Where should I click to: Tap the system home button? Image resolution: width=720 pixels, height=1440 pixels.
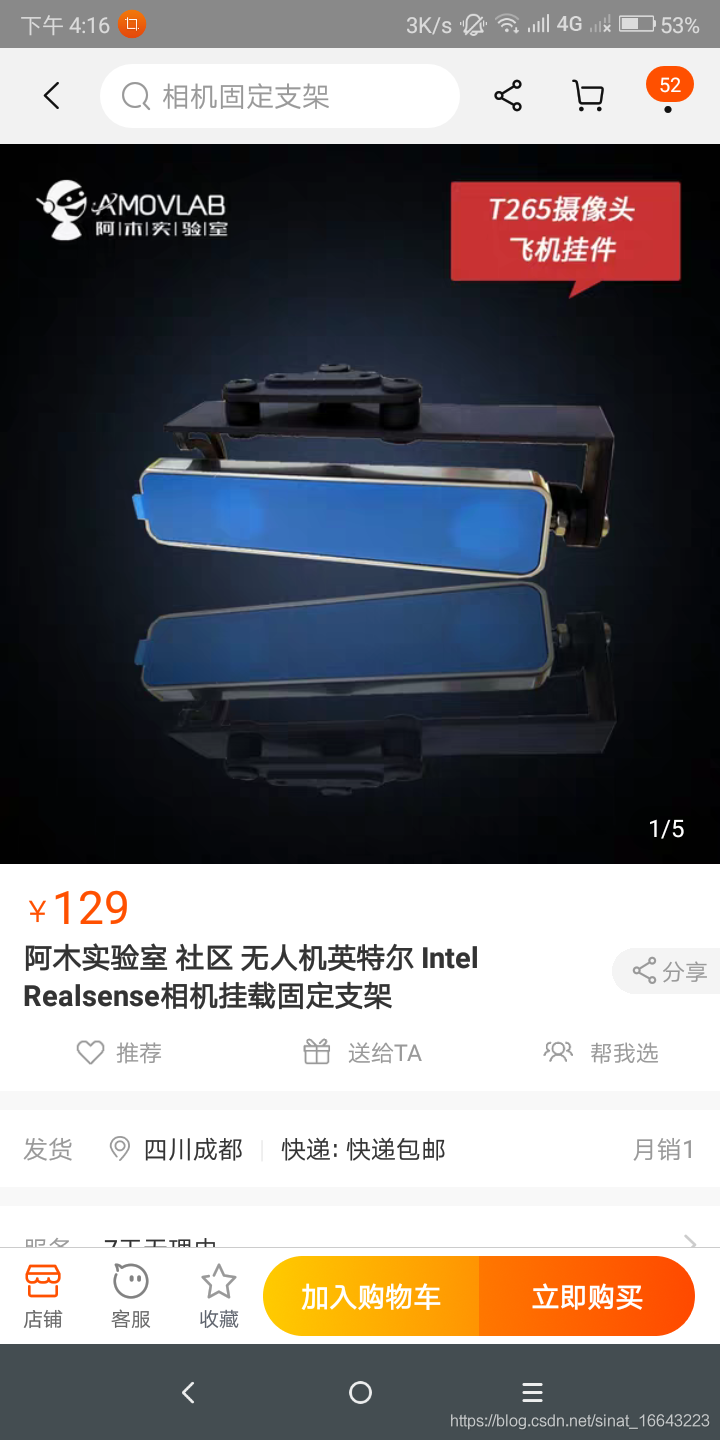pyautogui.click(x=360, y=1392)
